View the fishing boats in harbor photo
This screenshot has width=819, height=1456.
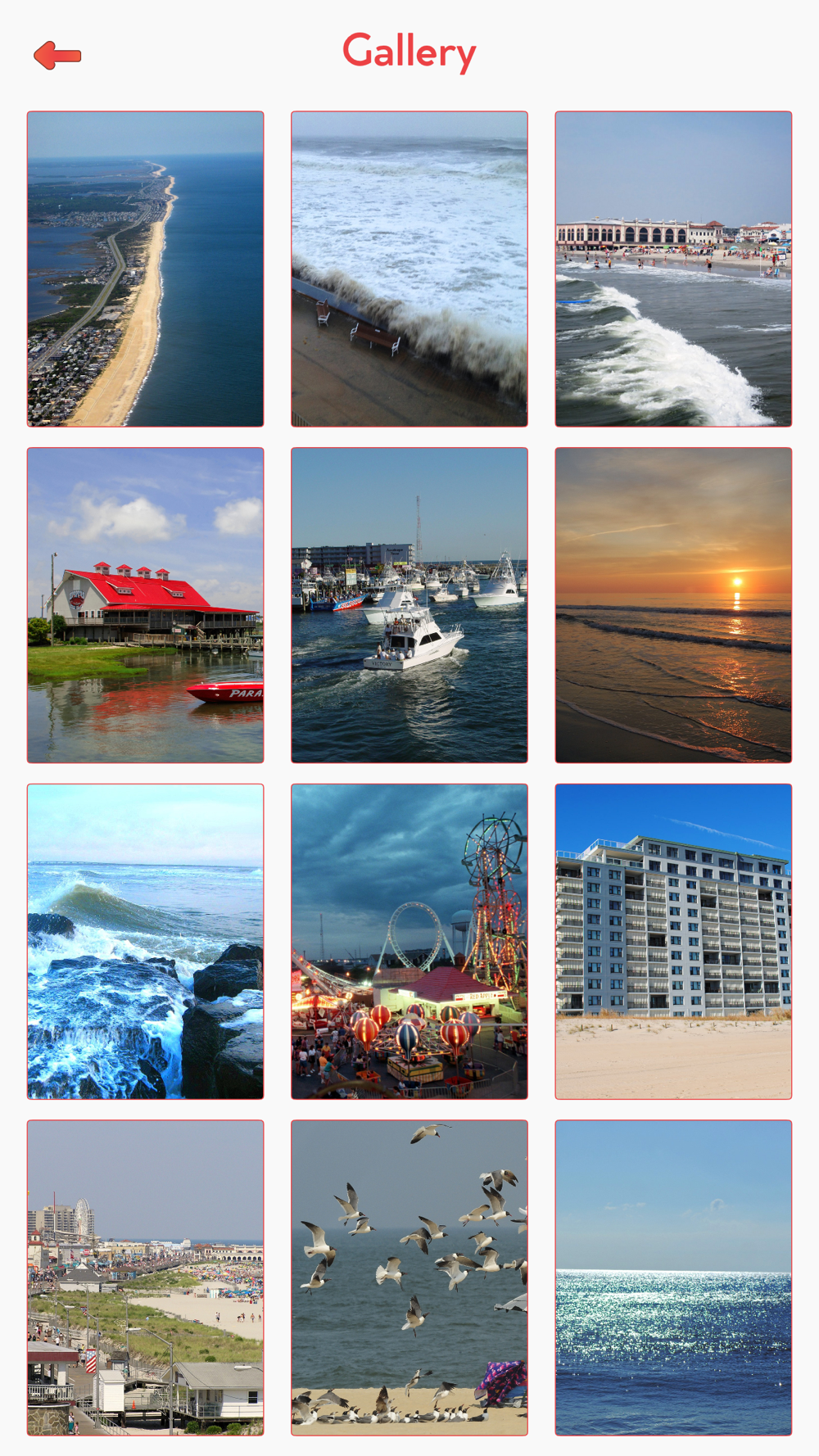point(409,605)
